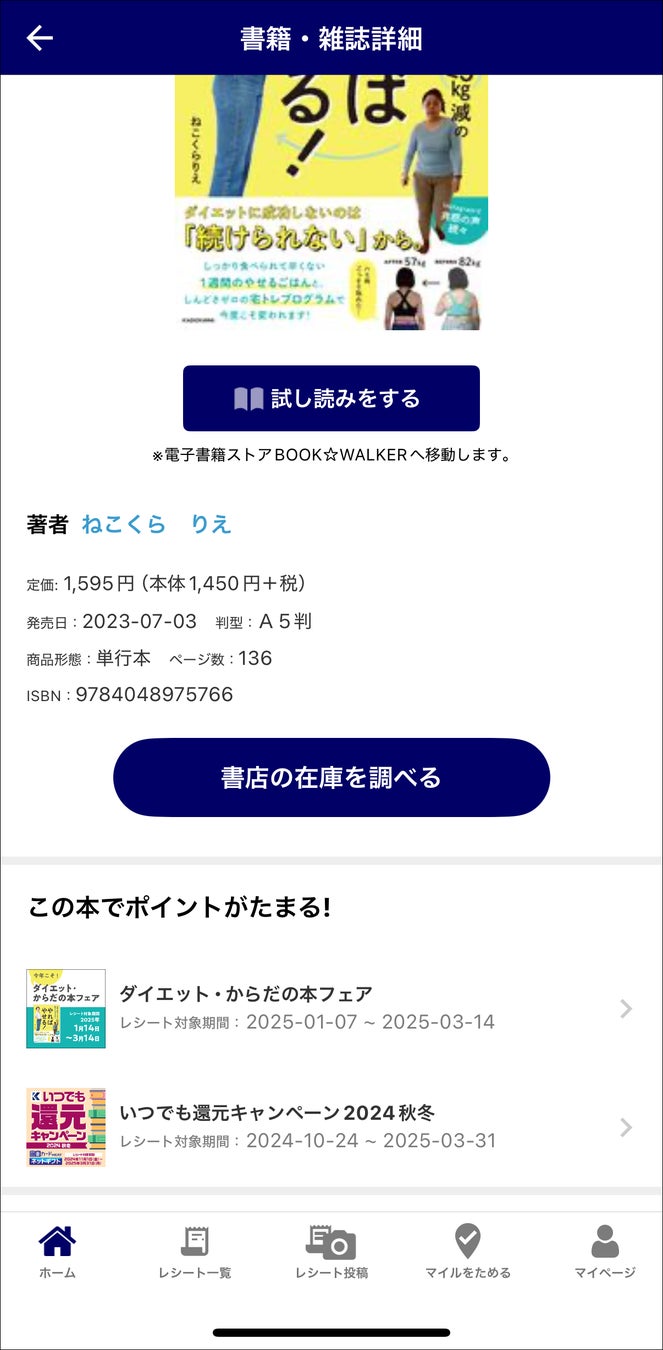Image resolution: width=663 pixels, height=1350 pixels.
Task: Open the レシート一覧 tab
Action: (x=194, y=1252)
